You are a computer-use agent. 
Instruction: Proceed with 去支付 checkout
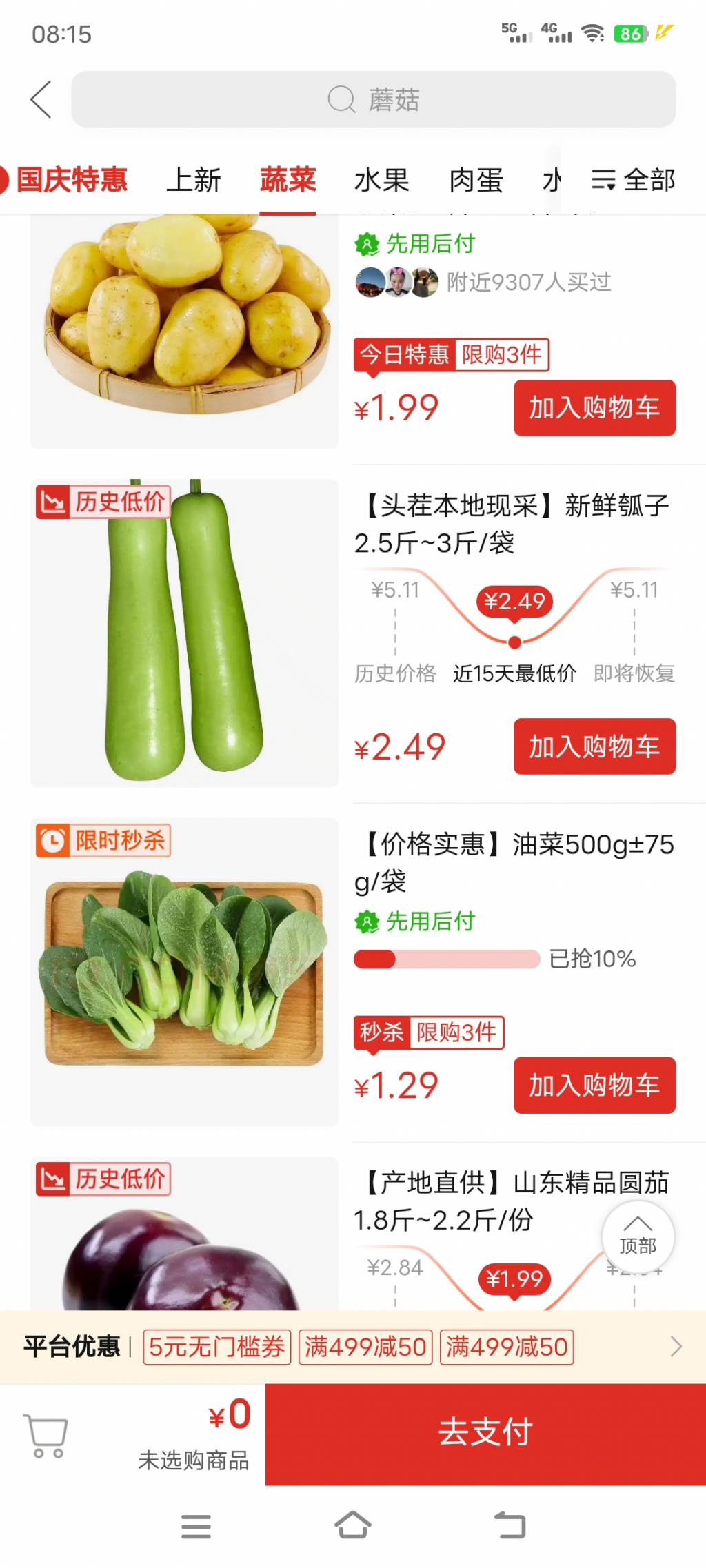point(485,1433)
